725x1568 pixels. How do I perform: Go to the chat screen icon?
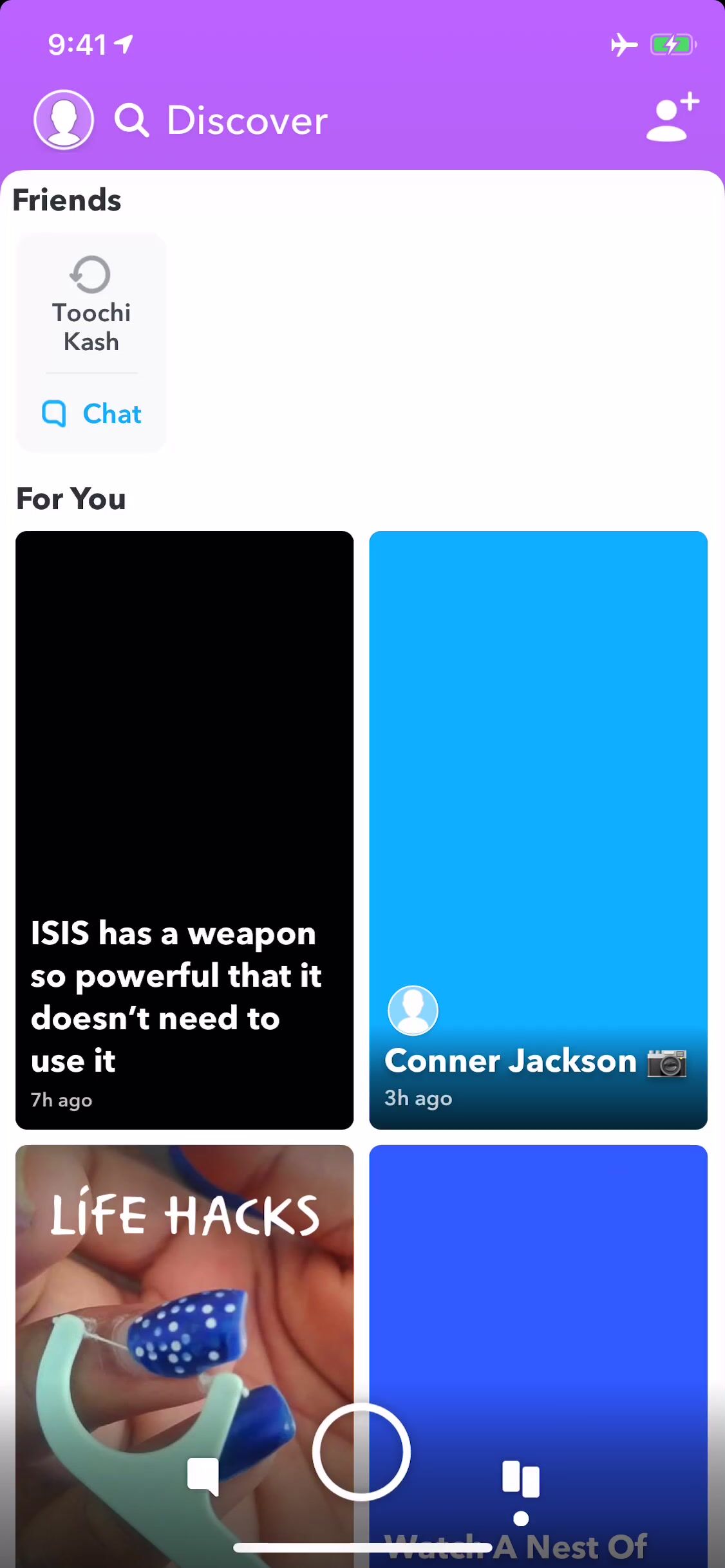point(203,1477)
